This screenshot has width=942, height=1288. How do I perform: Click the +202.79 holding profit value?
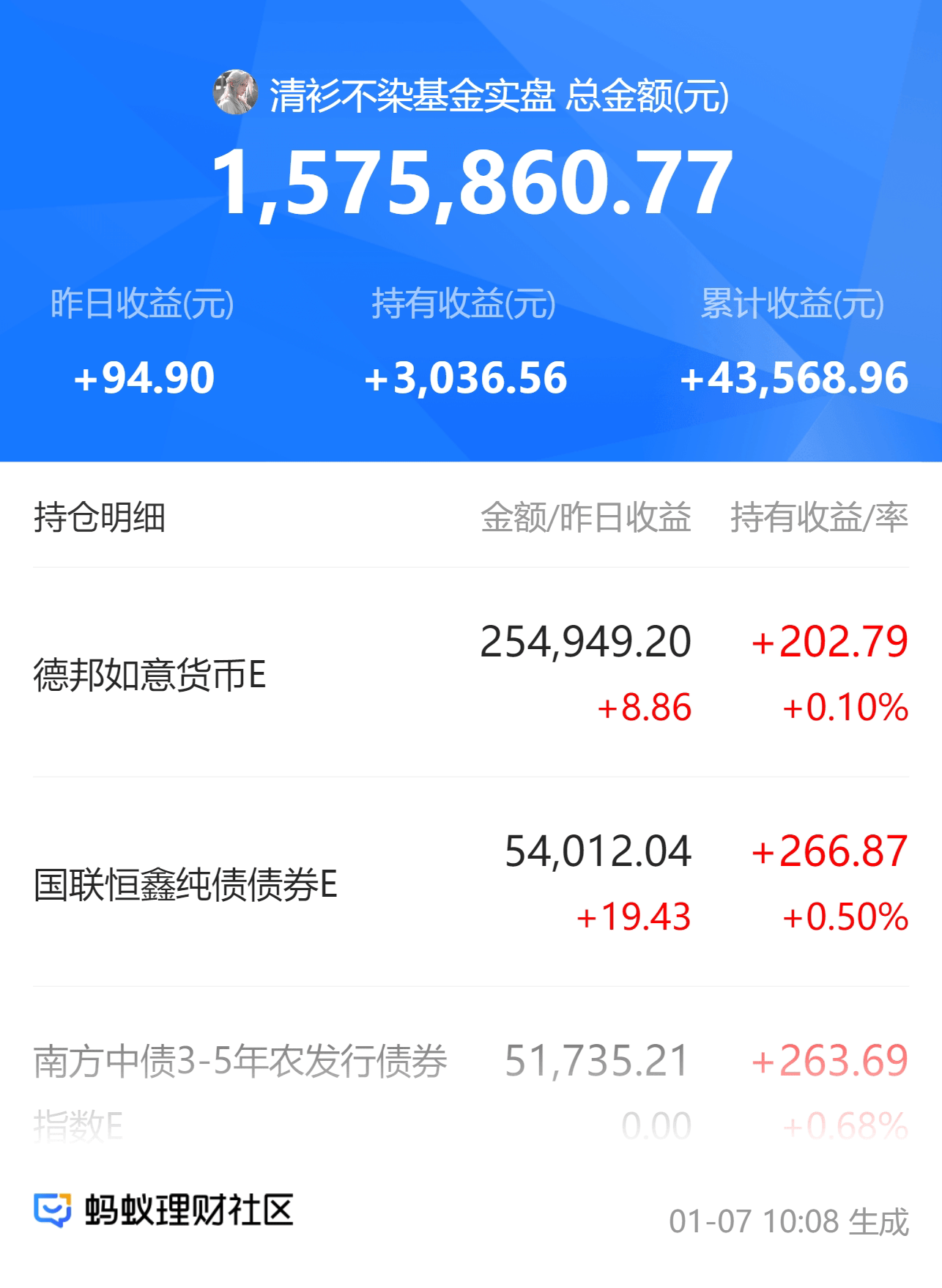[x=831, y=643]
